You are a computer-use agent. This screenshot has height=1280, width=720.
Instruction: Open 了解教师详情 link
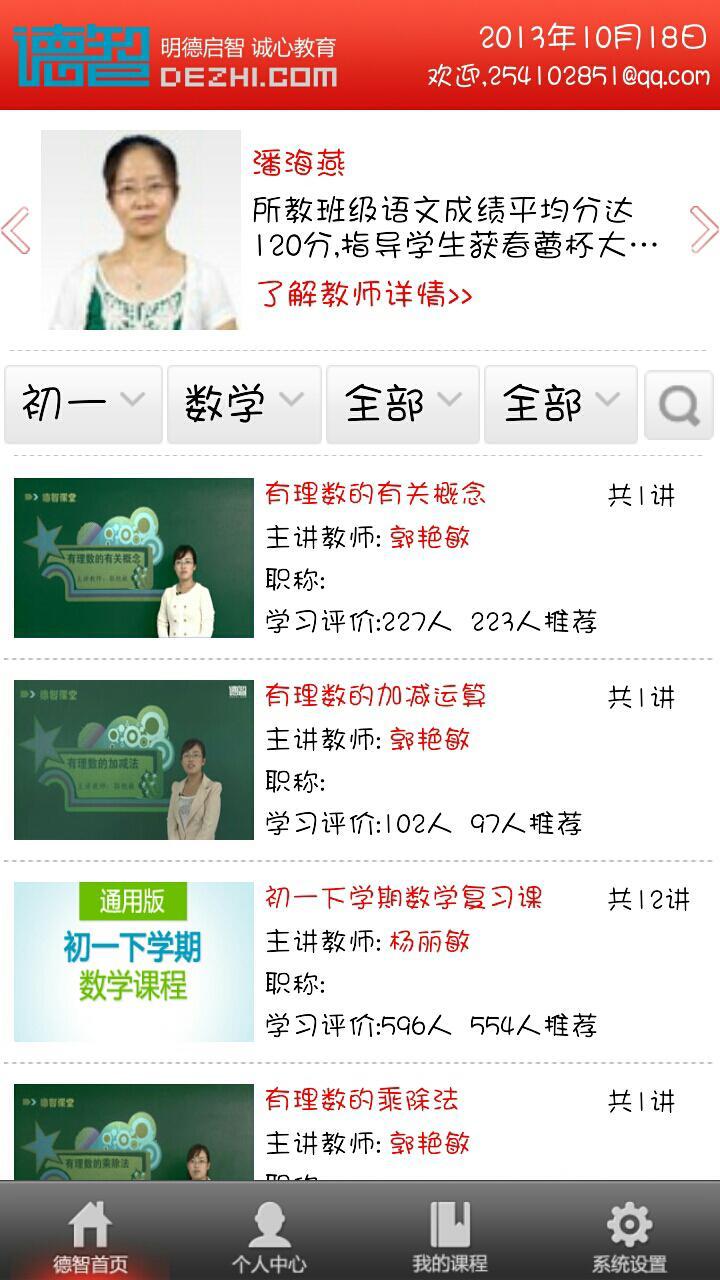pyautogui.click(x=364, y=295)
